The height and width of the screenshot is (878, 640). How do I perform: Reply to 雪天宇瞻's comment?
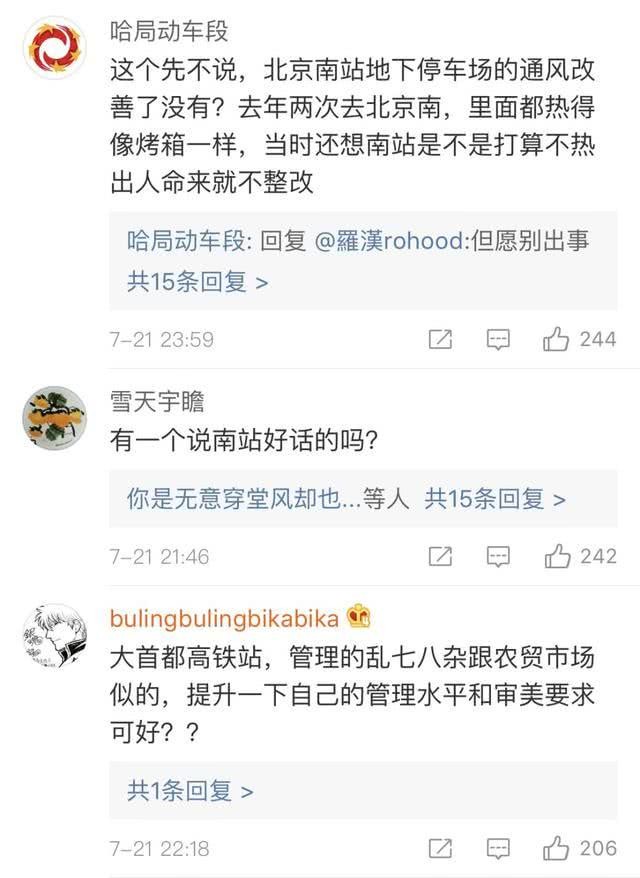click(498, 556)
